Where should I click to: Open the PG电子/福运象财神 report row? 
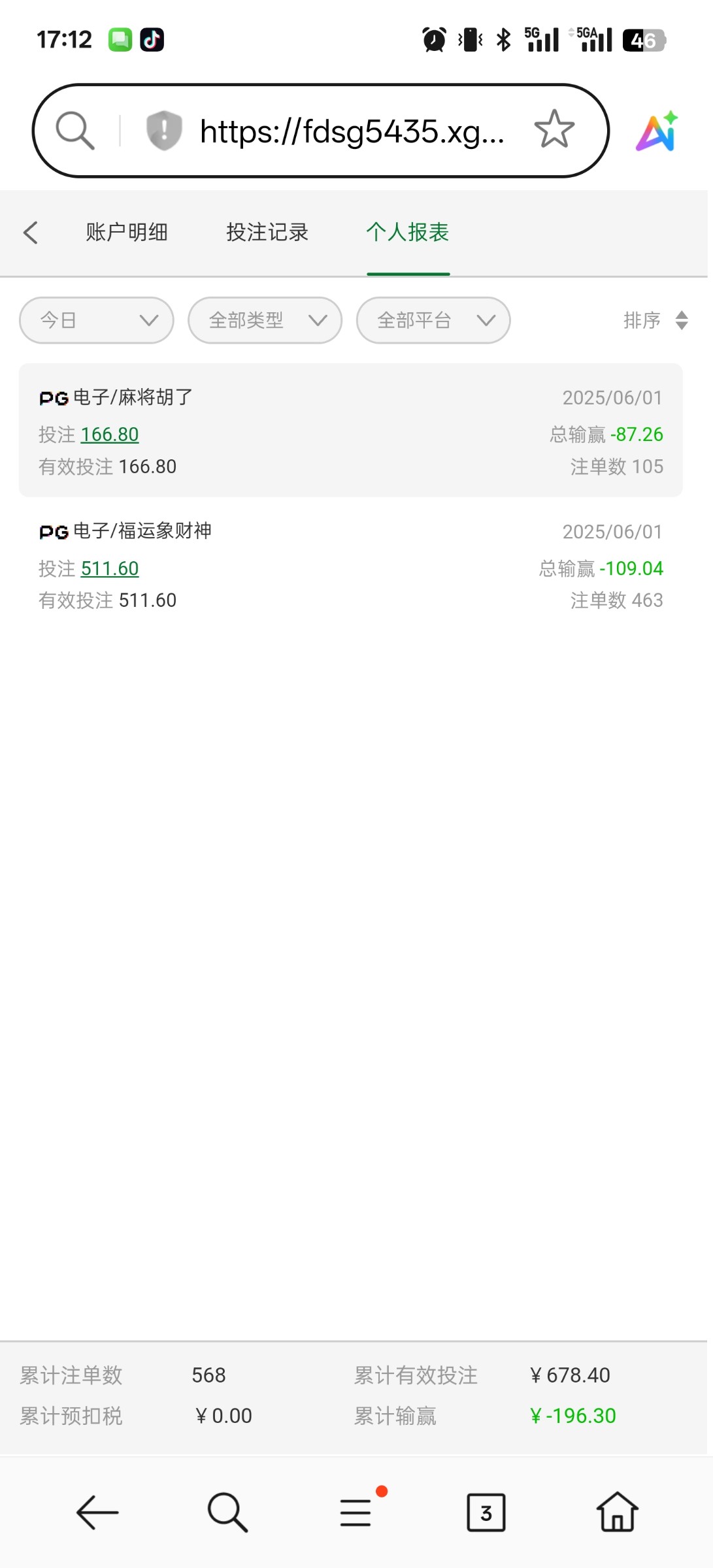tap(351, 565)
